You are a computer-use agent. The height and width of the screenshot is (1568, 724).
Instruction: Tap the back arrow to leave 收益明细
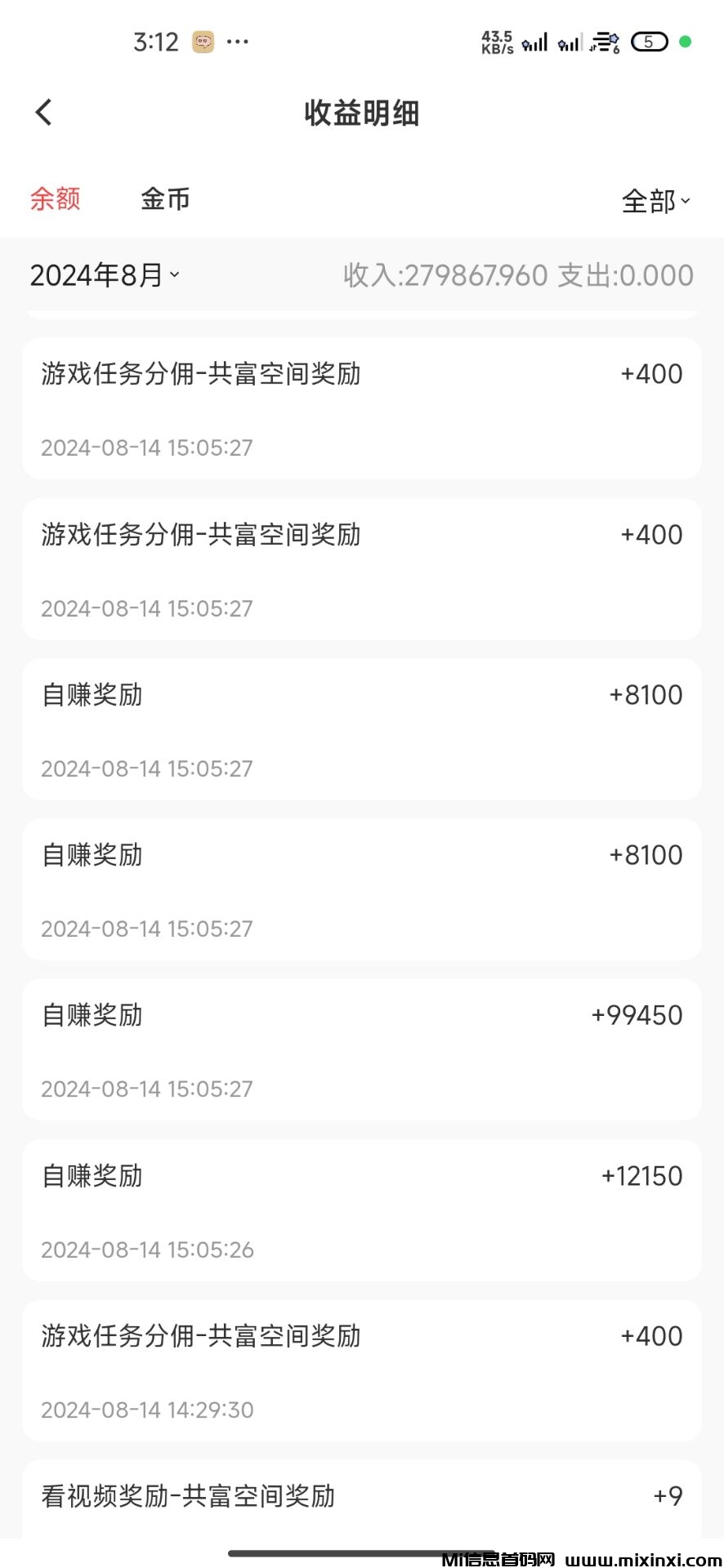(x=43, y=112)
